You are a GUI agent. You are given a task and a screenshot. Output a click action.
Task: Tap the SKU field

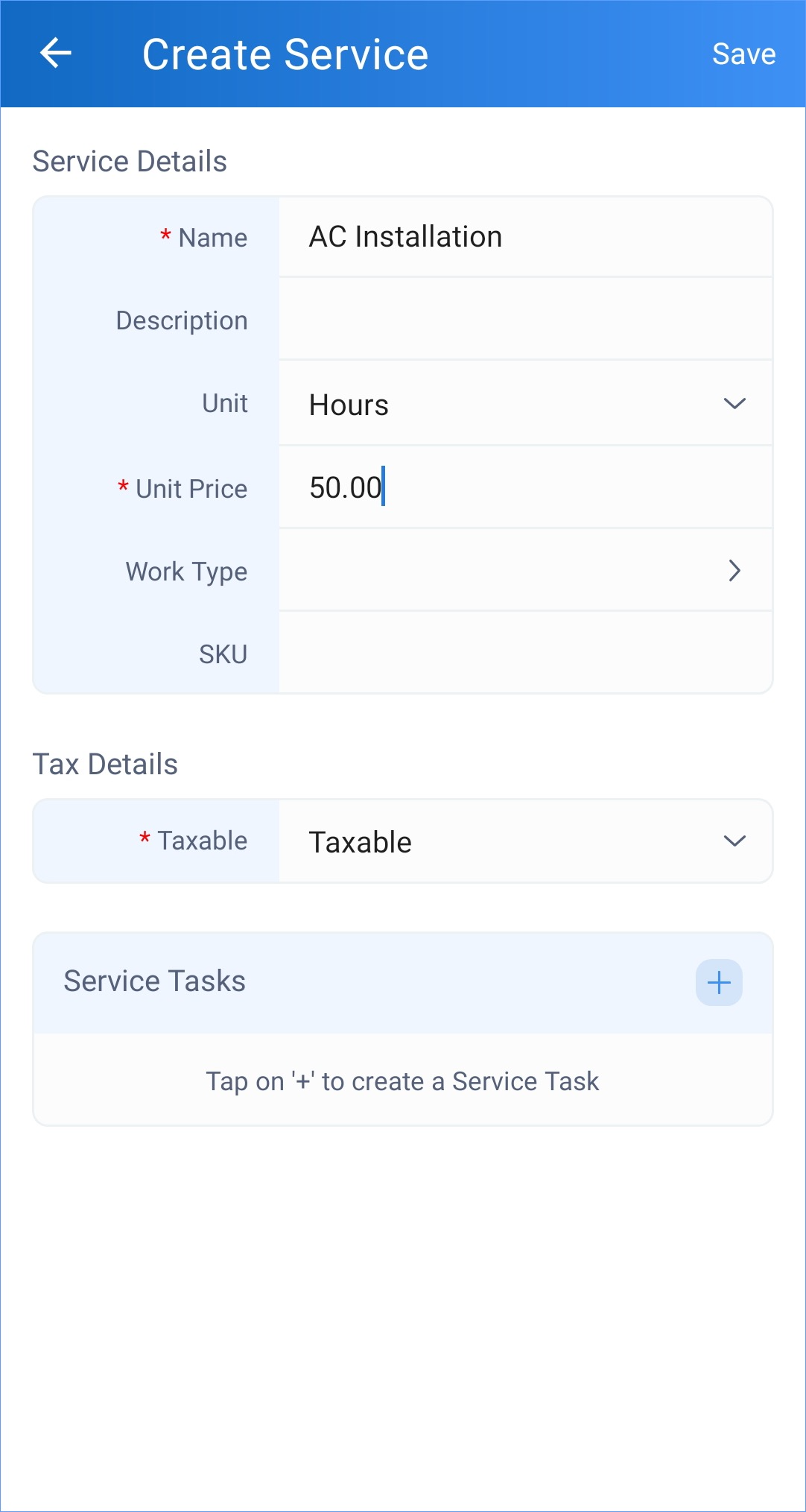pos(524,654)
